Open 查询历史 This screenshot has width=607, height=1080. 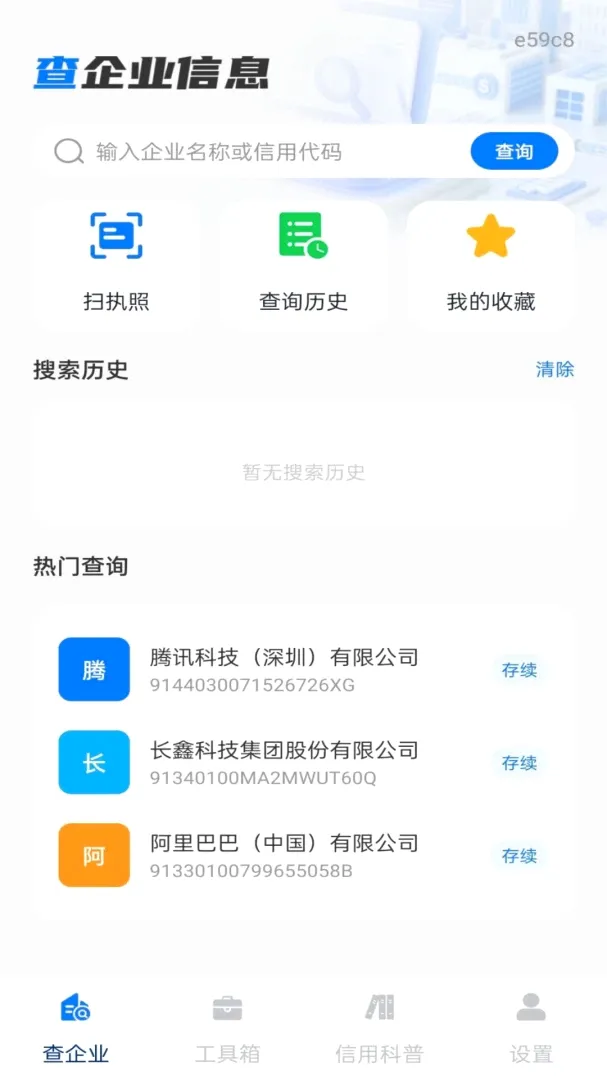click(x=303, y=264)
